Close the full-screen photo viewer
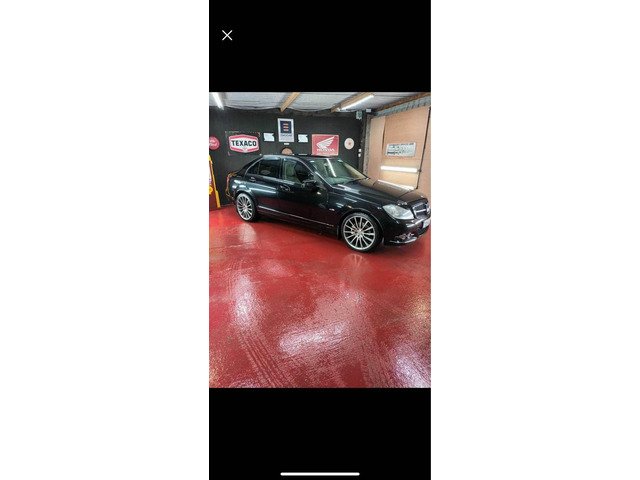The image size is (640, 480). pos(227,35)
